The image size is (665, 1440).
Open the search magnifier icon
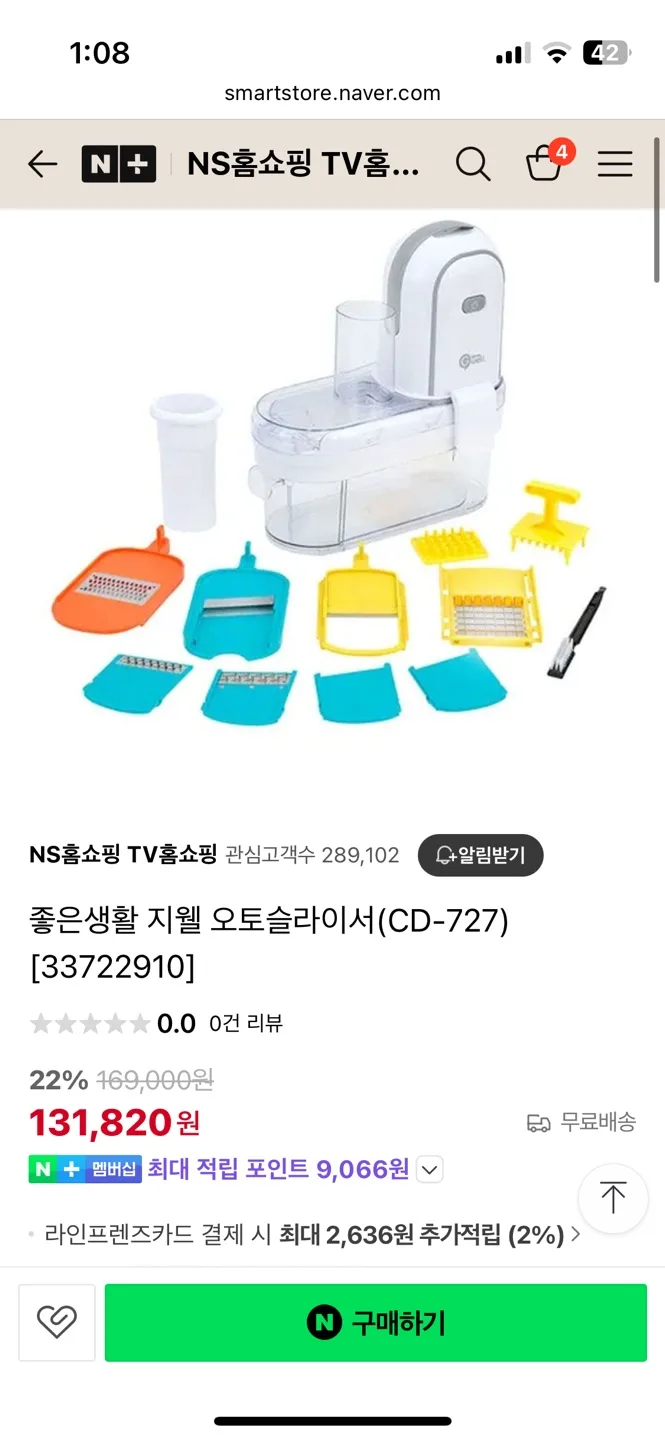[472, 164]
